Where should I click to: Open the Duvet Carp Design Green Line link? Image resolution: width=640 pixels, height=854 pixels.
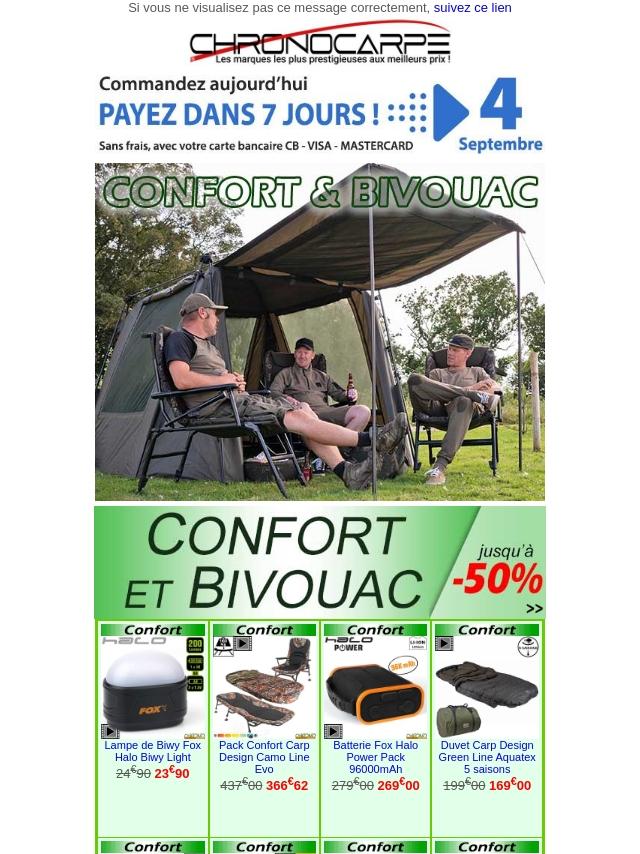(487, 757)
